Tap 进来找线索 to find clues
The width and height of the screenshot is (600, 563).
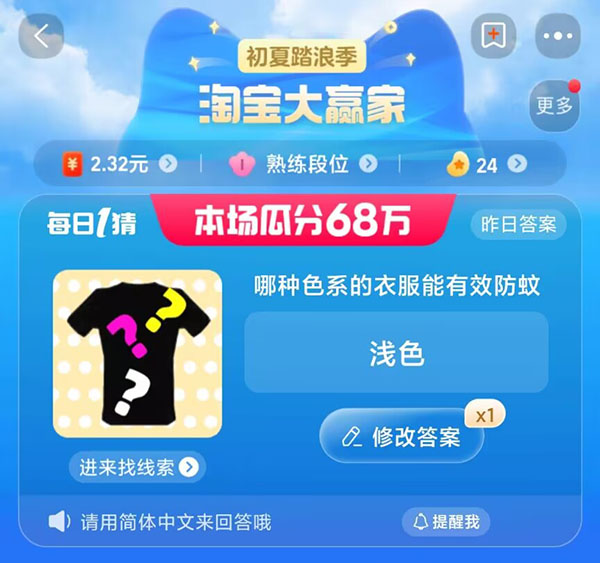point(137,466)
